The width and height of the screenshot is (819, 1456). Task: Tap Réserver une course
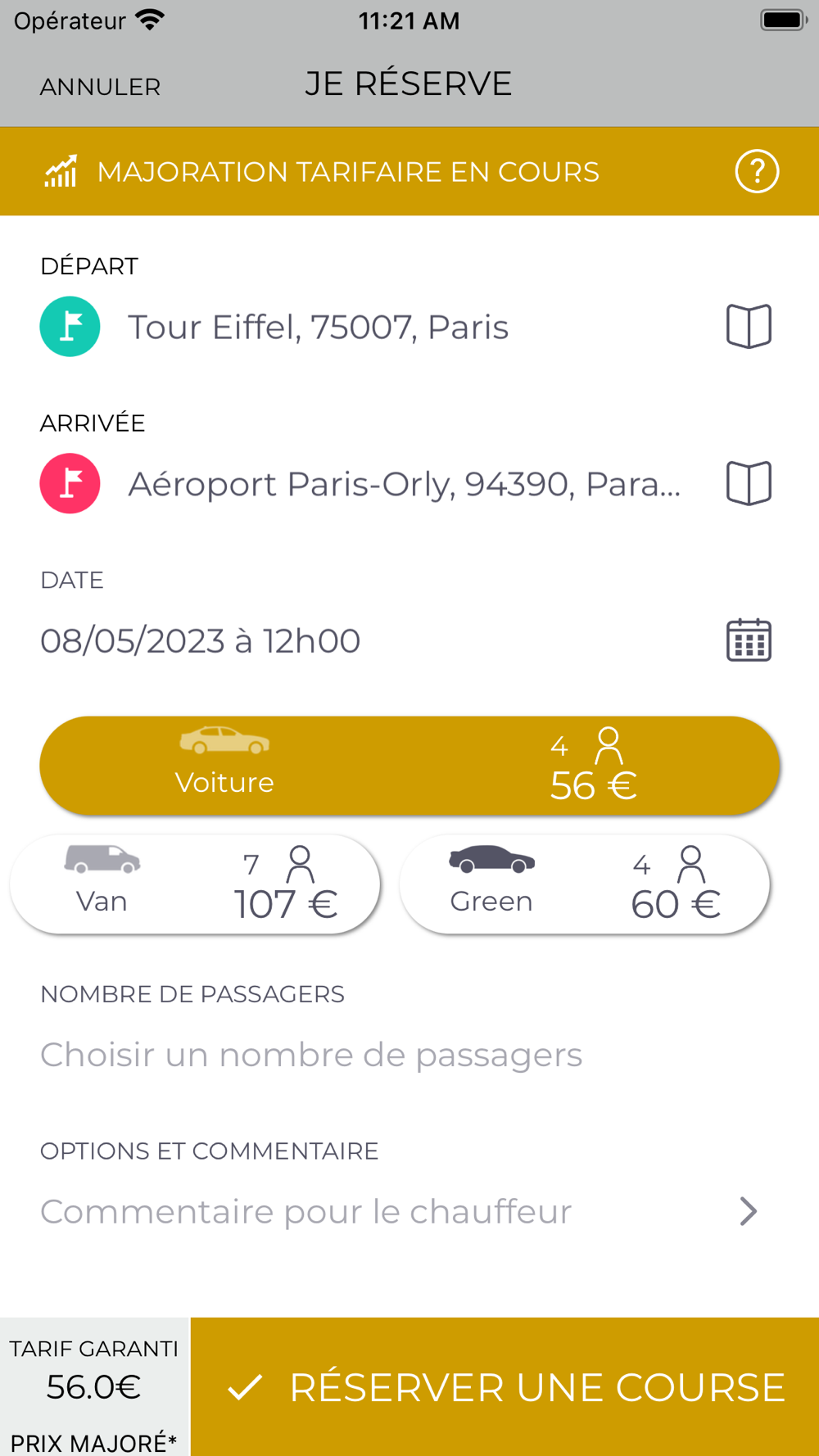(505, 1386)
